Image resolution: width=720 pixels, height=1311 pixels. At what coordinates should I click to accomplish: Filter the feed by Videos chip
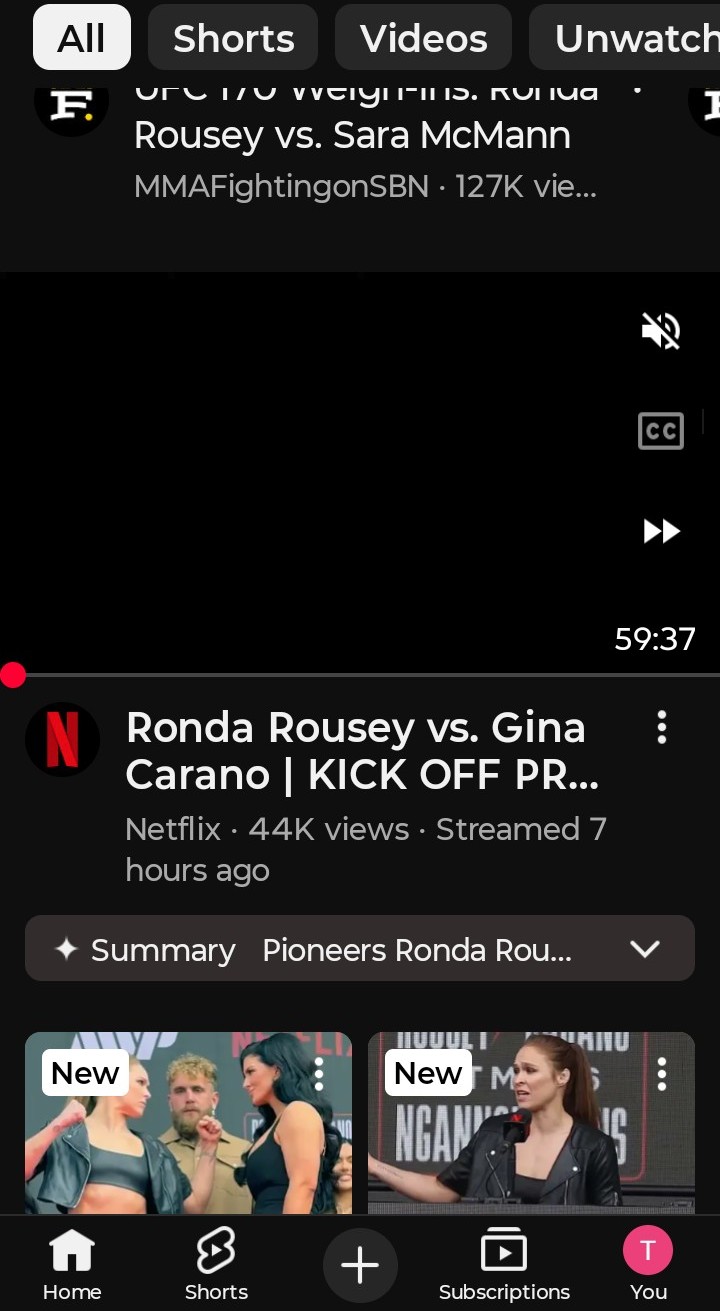point(423,38)
